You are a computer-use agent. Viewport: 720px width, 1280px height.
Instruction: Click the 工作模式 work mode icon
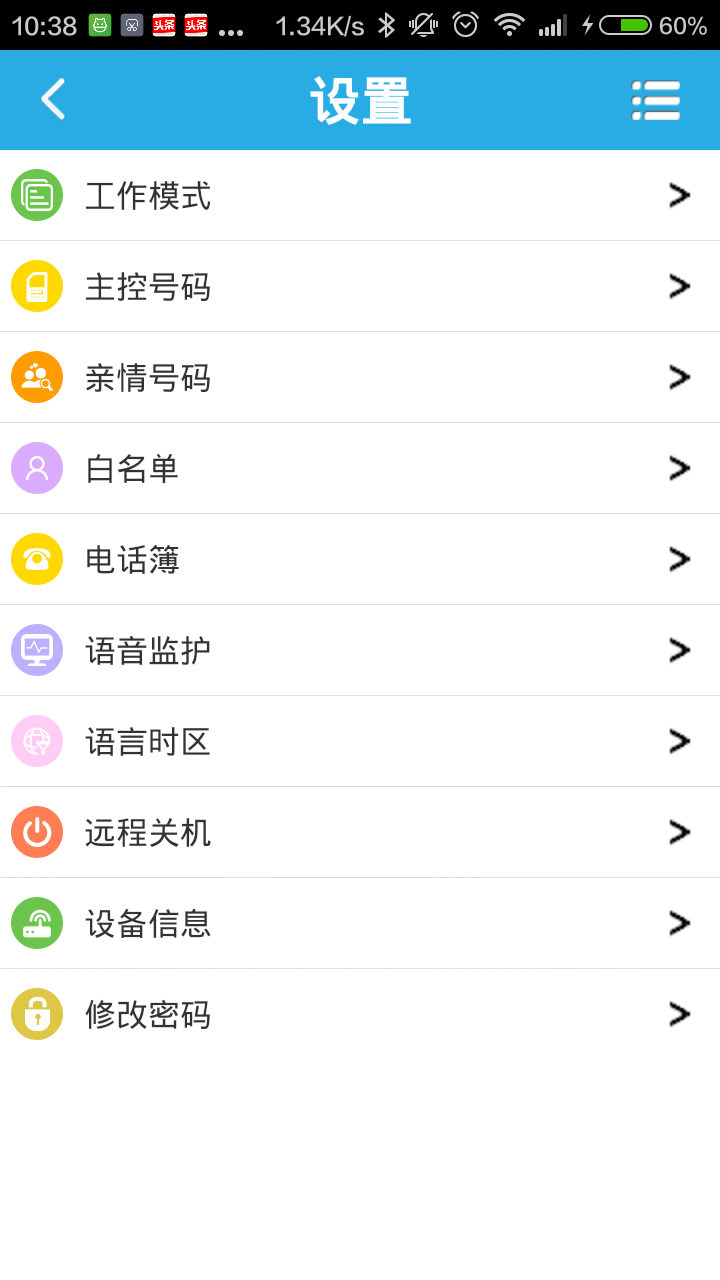37,195
